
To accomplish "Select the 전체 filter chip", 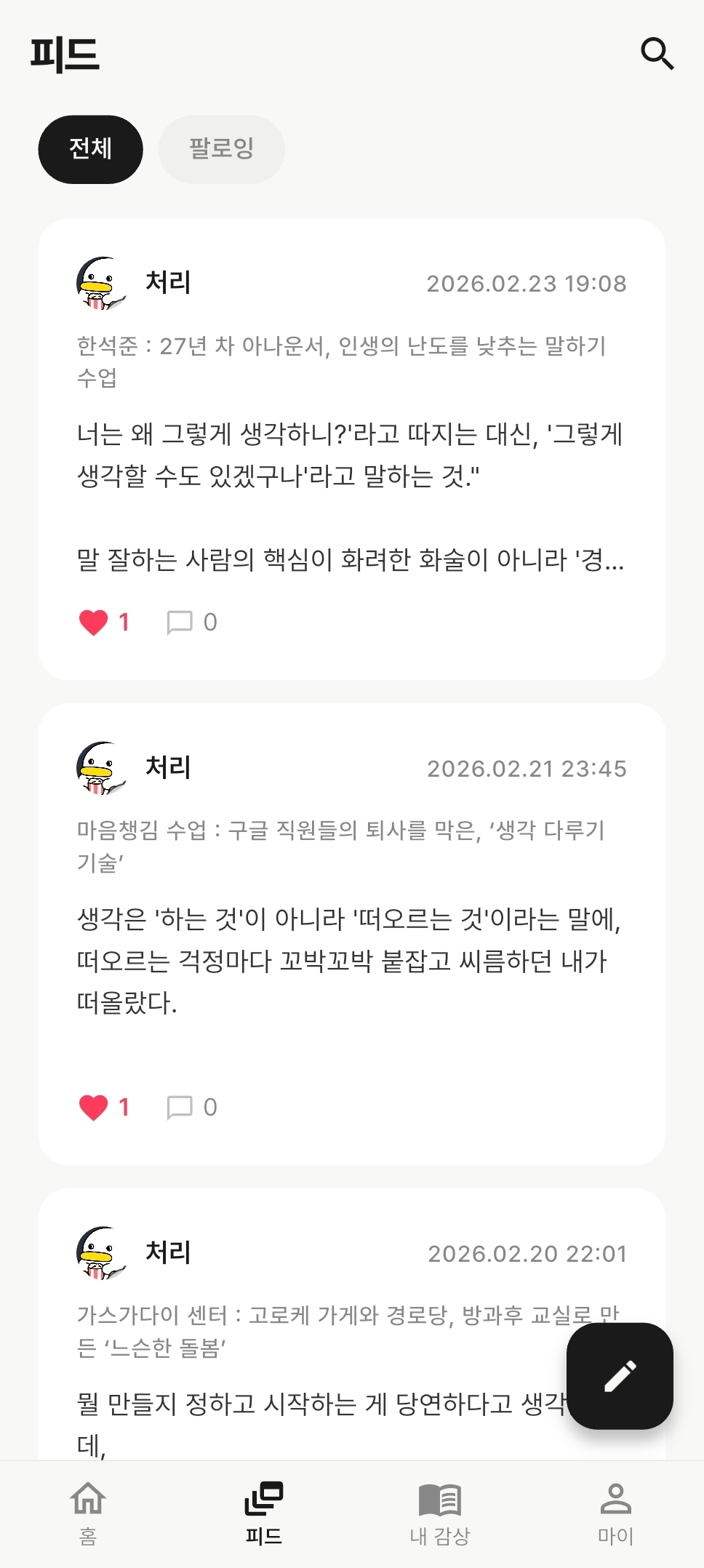I will pos(90,149).
